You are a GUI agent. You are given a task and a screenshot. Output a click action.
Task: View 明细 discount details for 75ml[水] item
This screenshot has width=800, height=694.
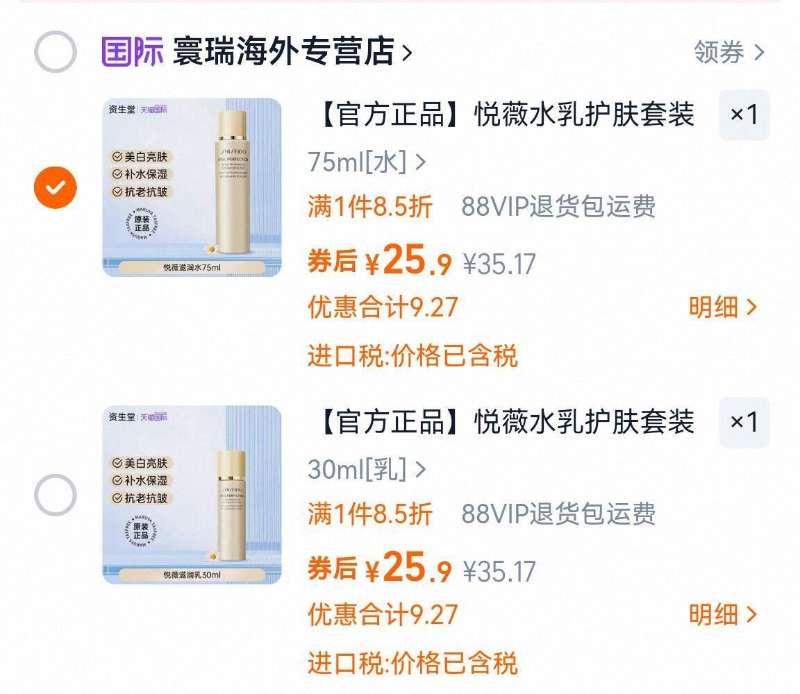(722, 307)
